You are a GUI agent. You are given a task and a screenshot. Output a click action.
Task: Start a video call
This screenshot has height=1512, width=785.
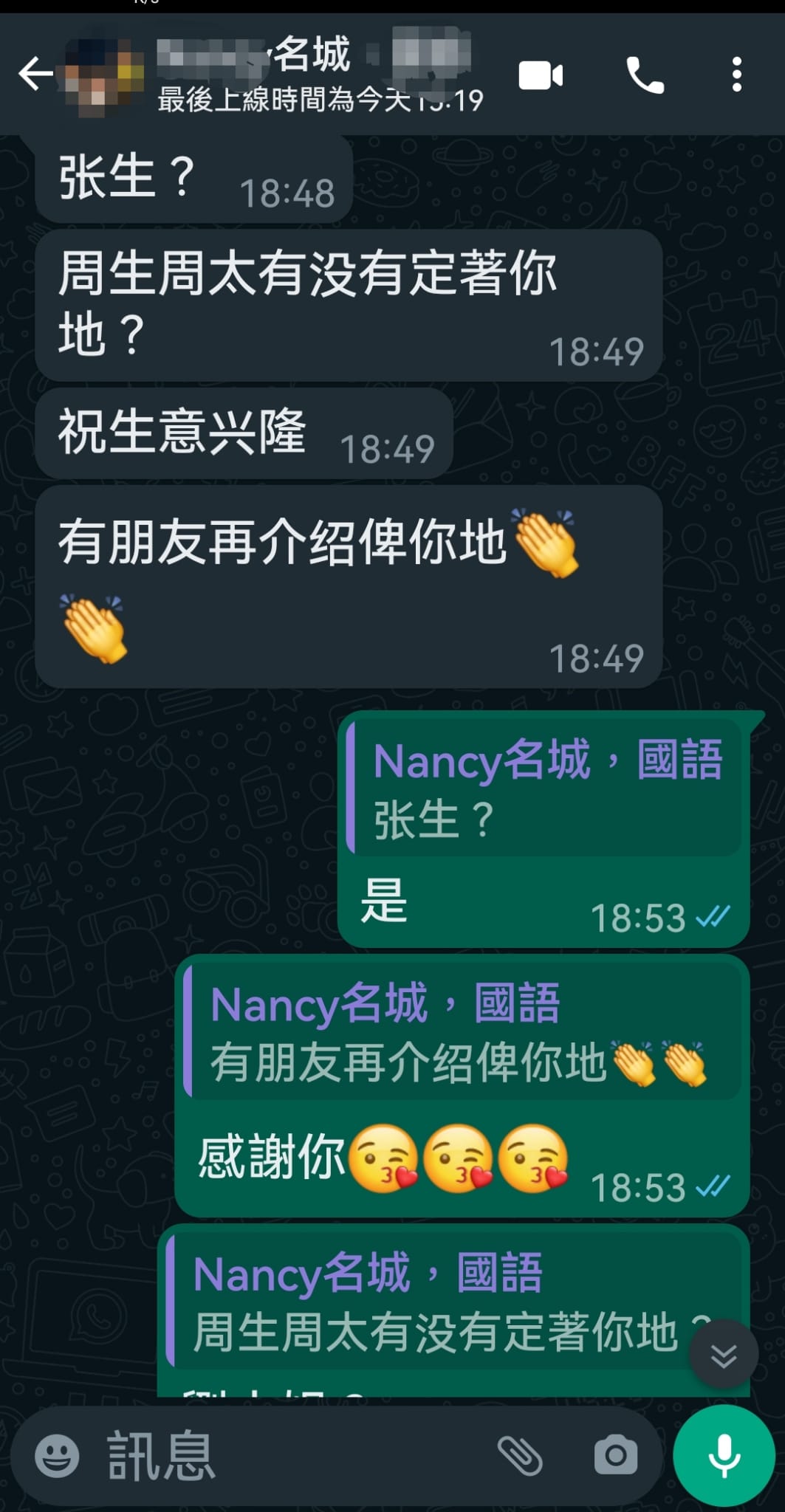[x=541, y=75]
